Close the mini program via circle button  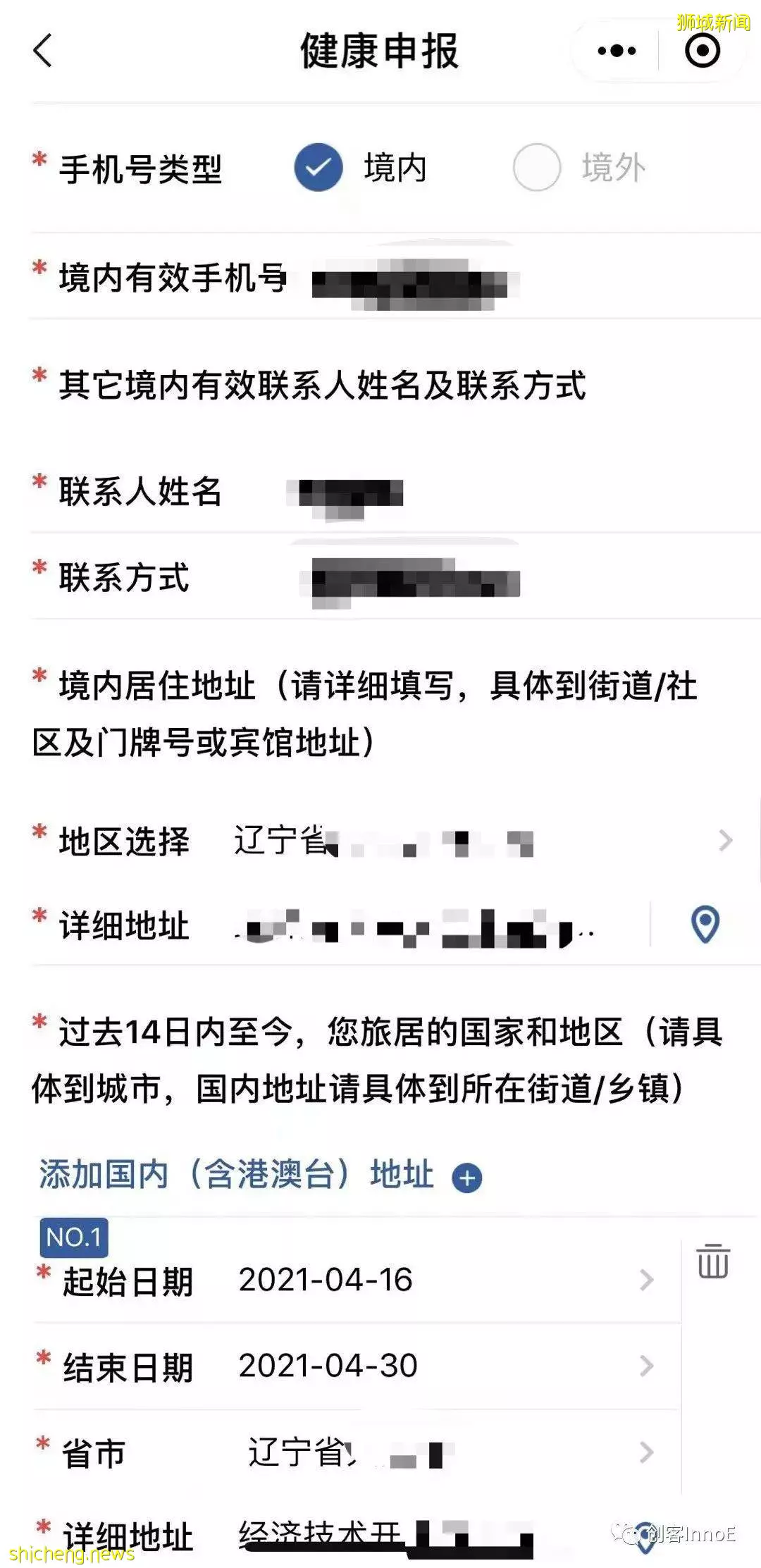703,51
